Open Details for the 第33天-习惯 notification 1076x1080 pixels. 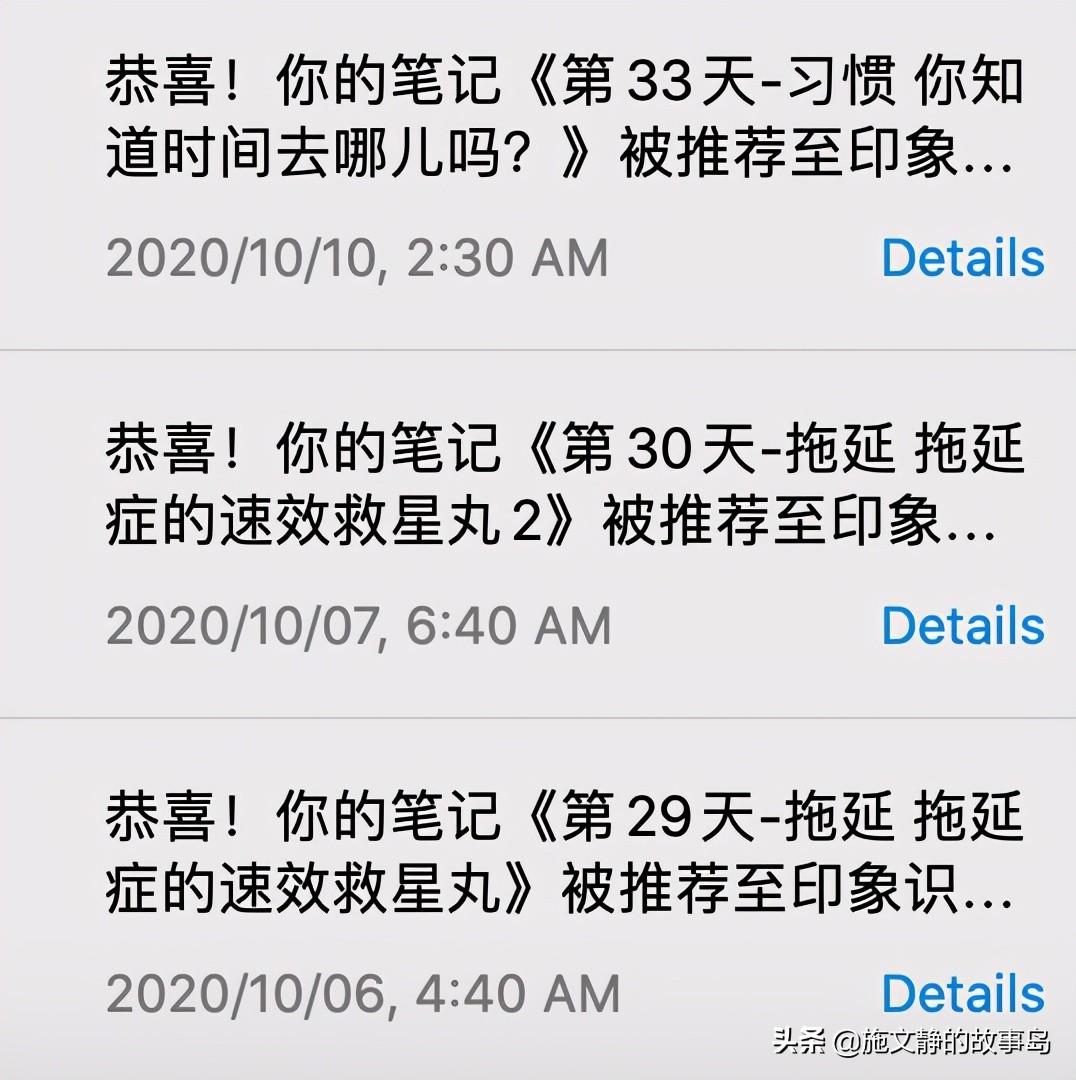click(x=963, y=259)
